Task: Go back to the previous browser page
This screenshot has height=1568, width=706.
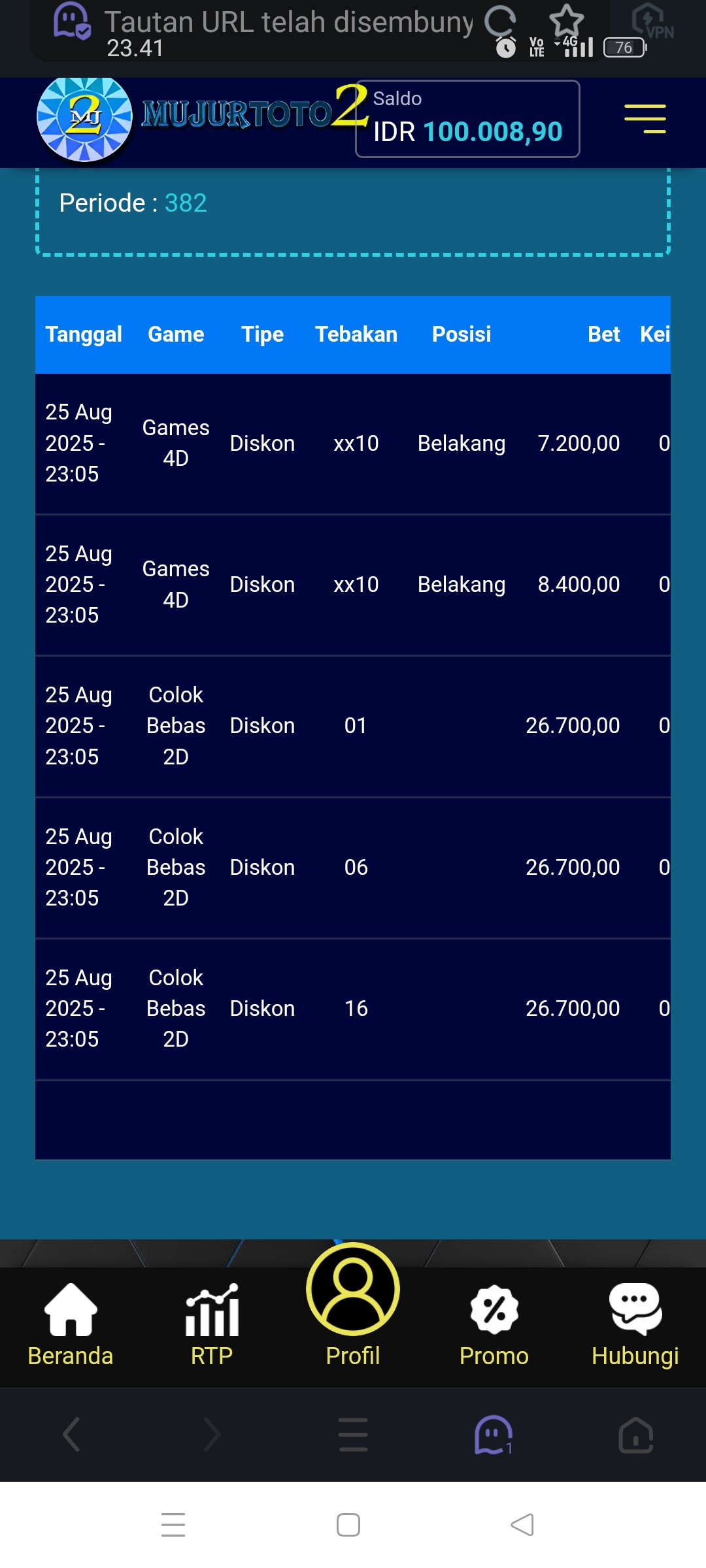Action: pyautogui.click(x=71, y=1435)
